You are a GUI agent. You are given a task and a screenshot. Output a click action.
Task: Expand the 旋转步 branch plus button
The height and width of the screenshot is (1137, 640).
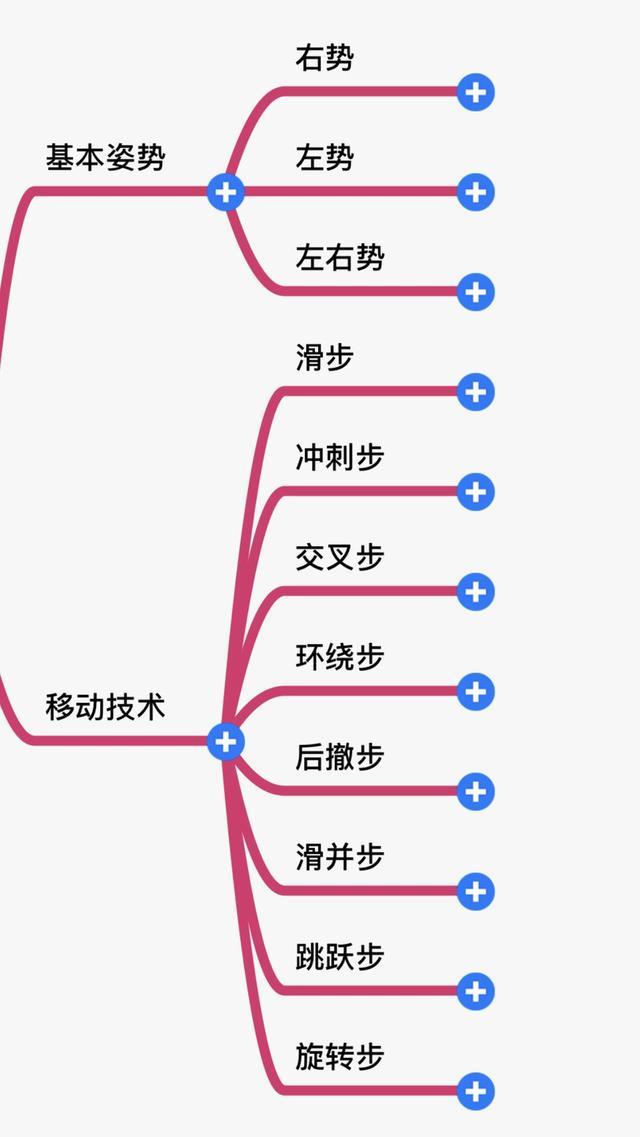(475, 1091)
